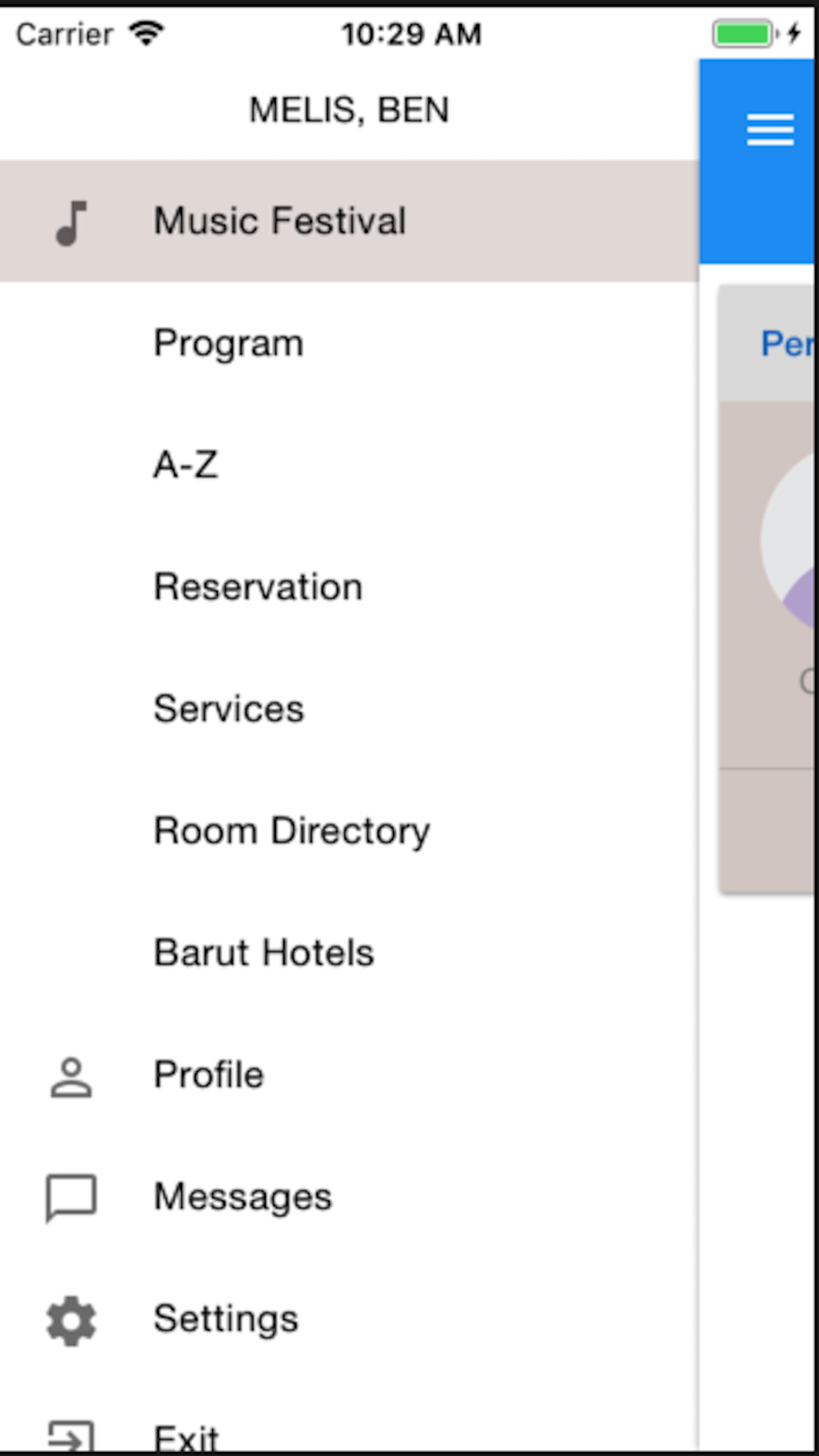This screenshot has height=1456, width=819.
Task: Open the Music Festival section
Action: tap(349, 221)
